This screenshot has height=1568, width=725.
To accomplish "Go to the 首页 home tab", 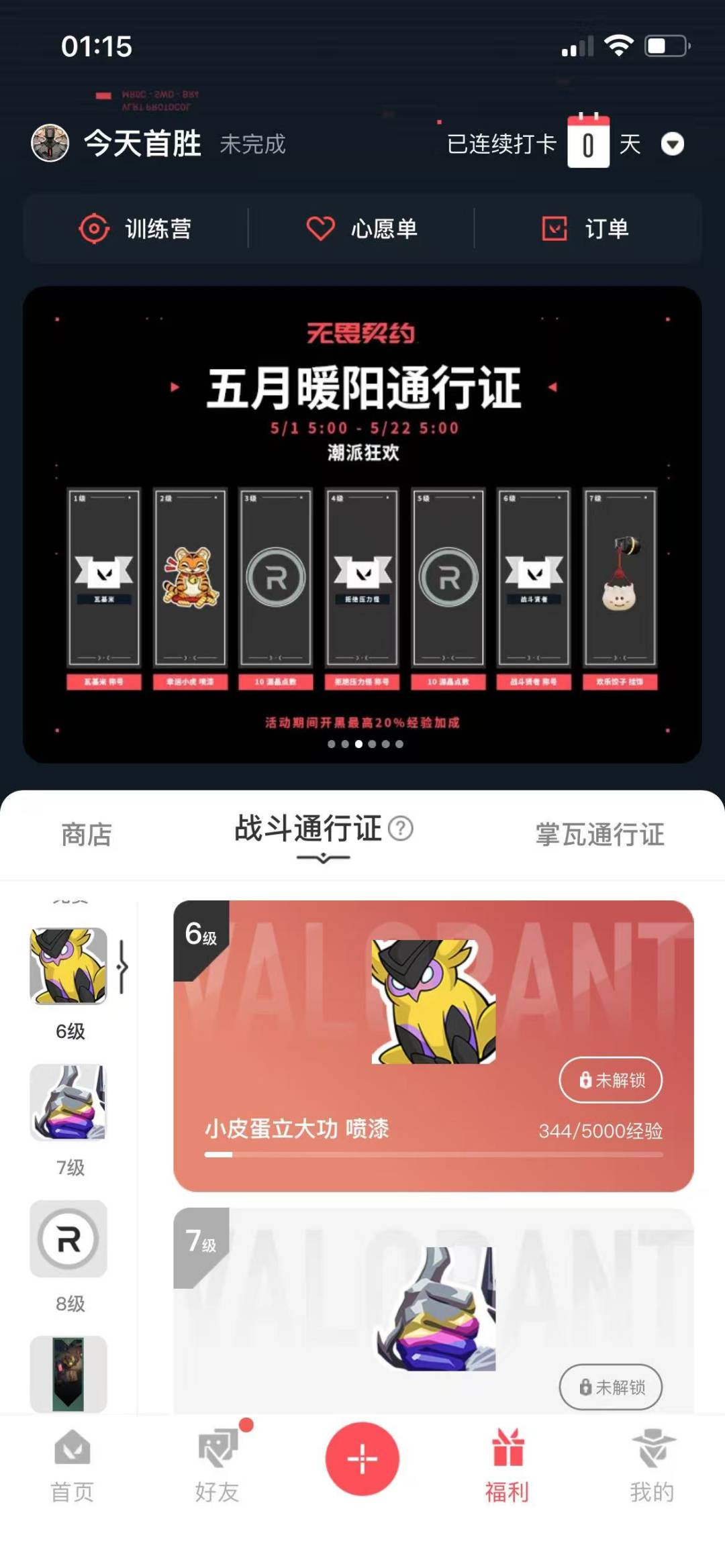I will pyautogui.click(x=72, y=1465).
